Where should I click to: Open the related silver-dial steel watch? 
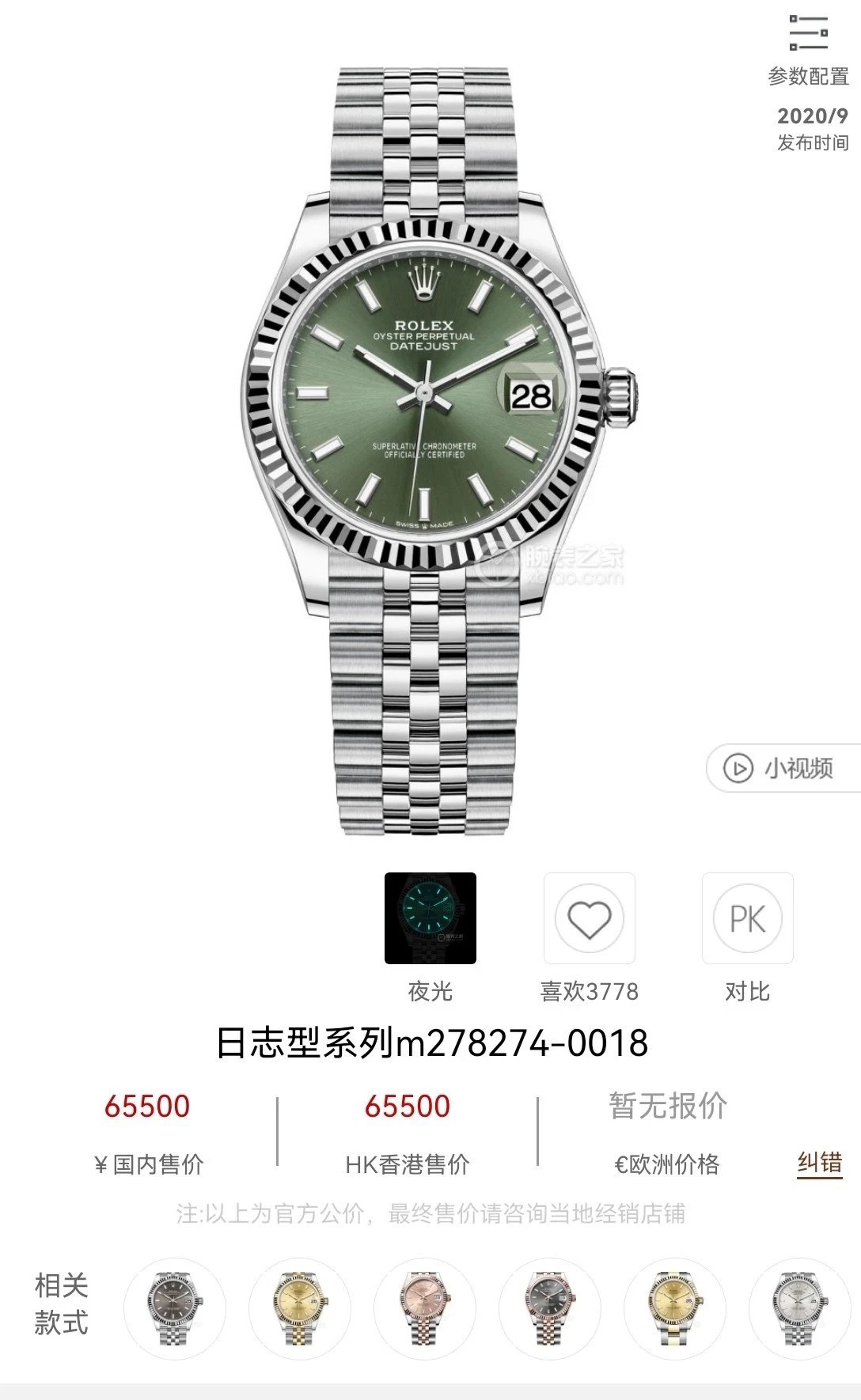click(798, 1308)
